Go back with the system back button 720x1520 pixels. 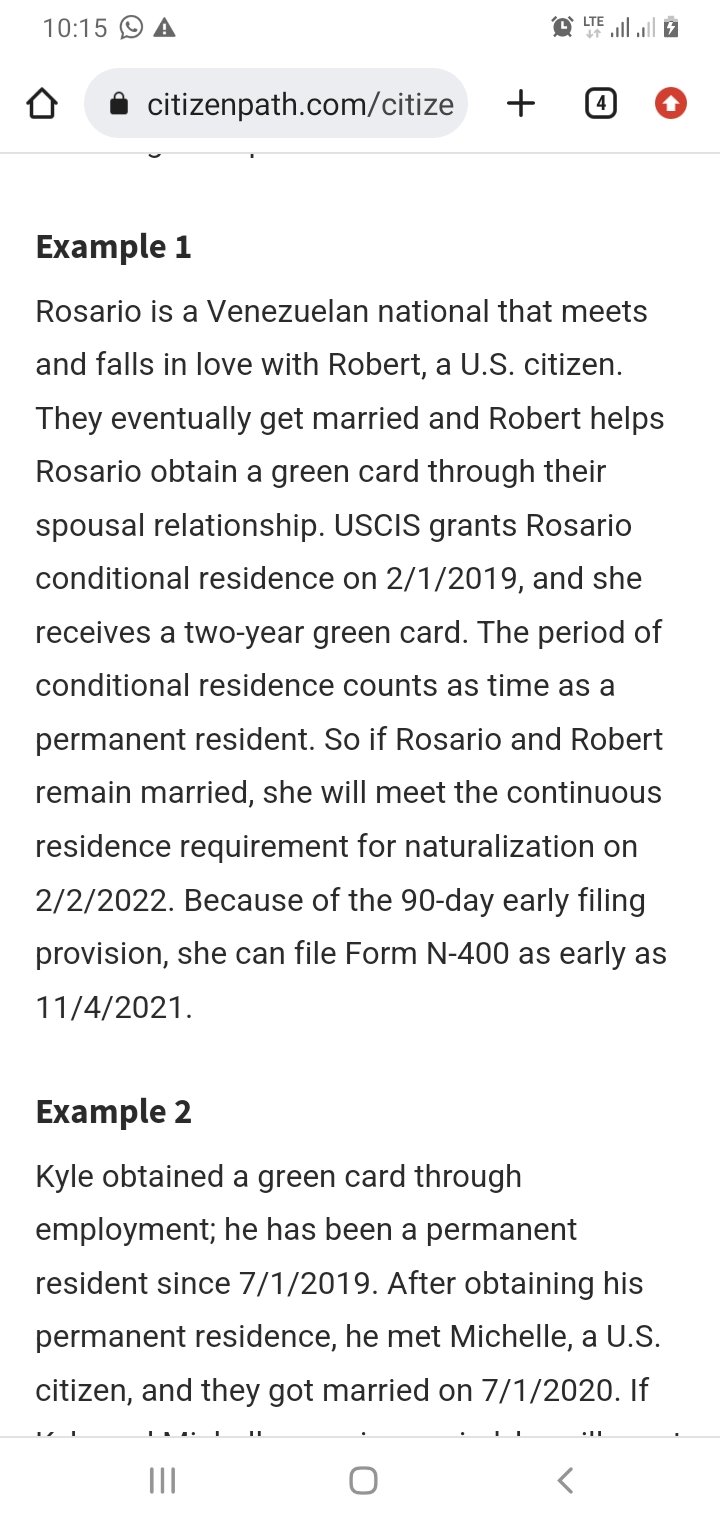565,1480
